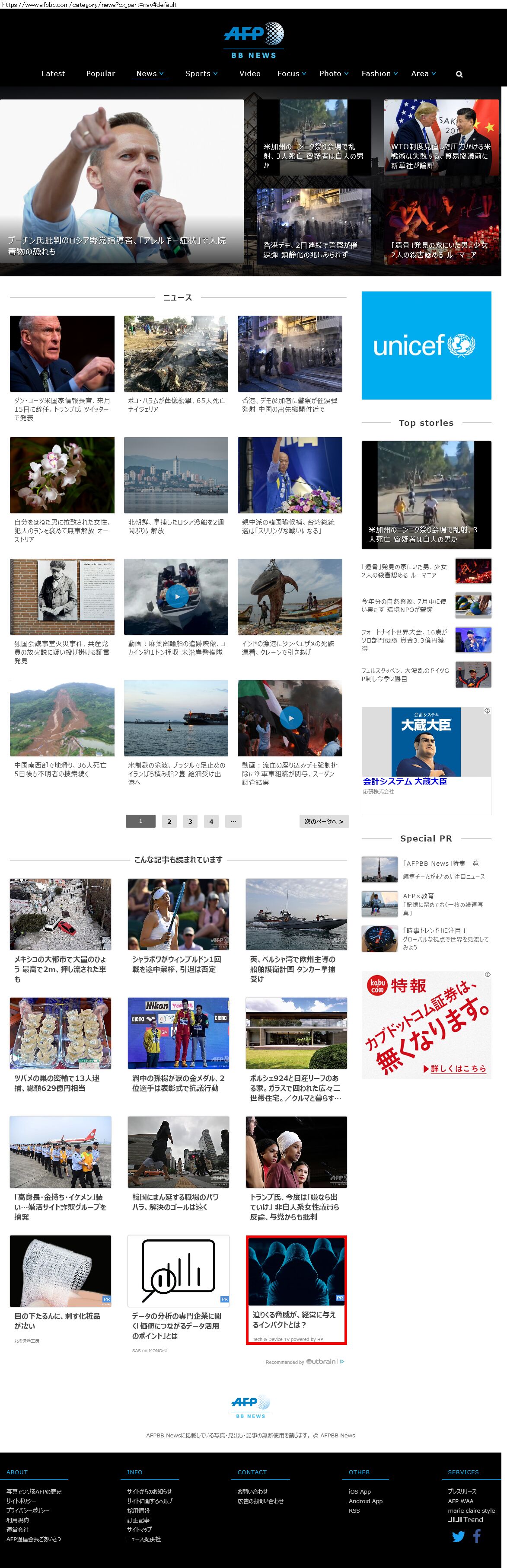Open the AFPBB News special feature list
Viewport: 507px width, 1568px height.
pos(440,863)
